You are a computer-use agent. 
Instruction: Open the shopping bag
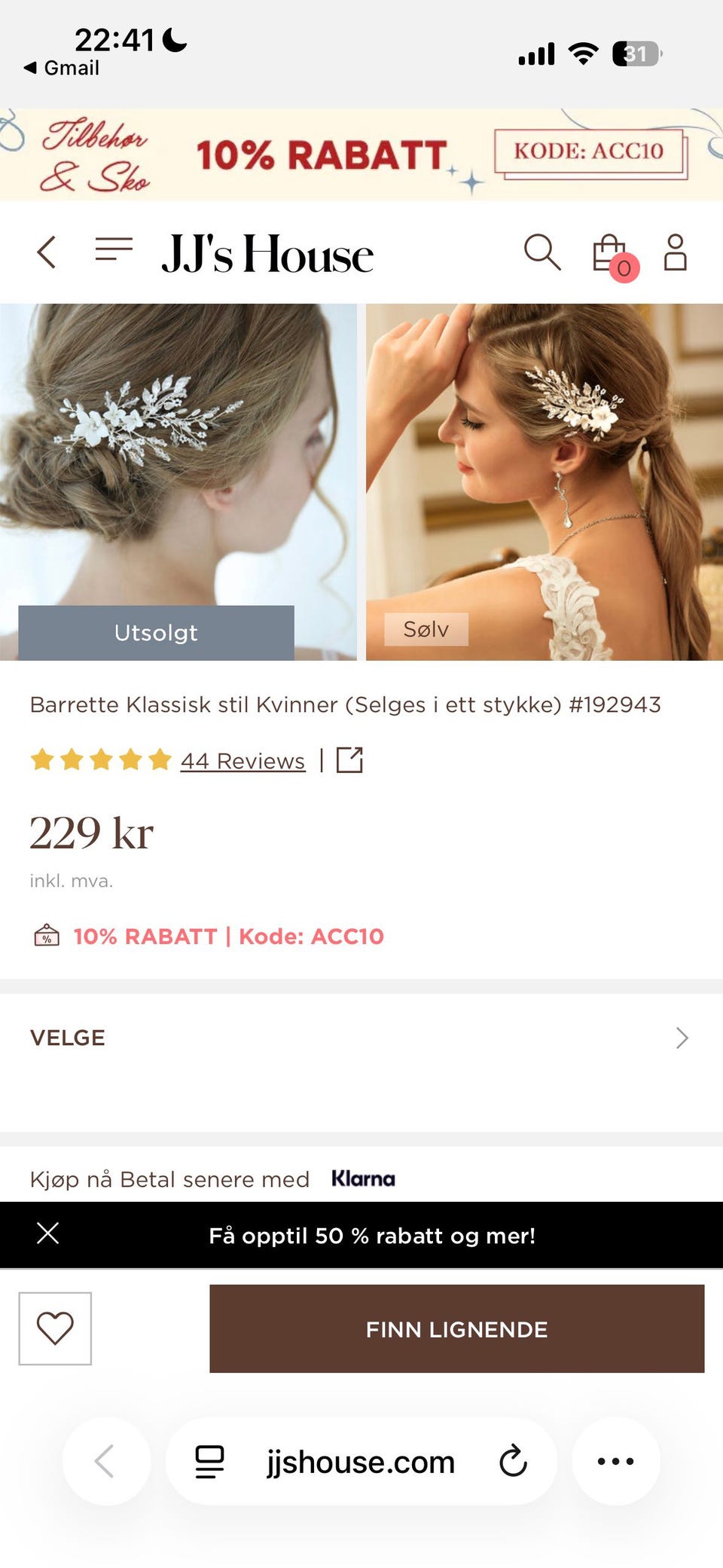610,252
